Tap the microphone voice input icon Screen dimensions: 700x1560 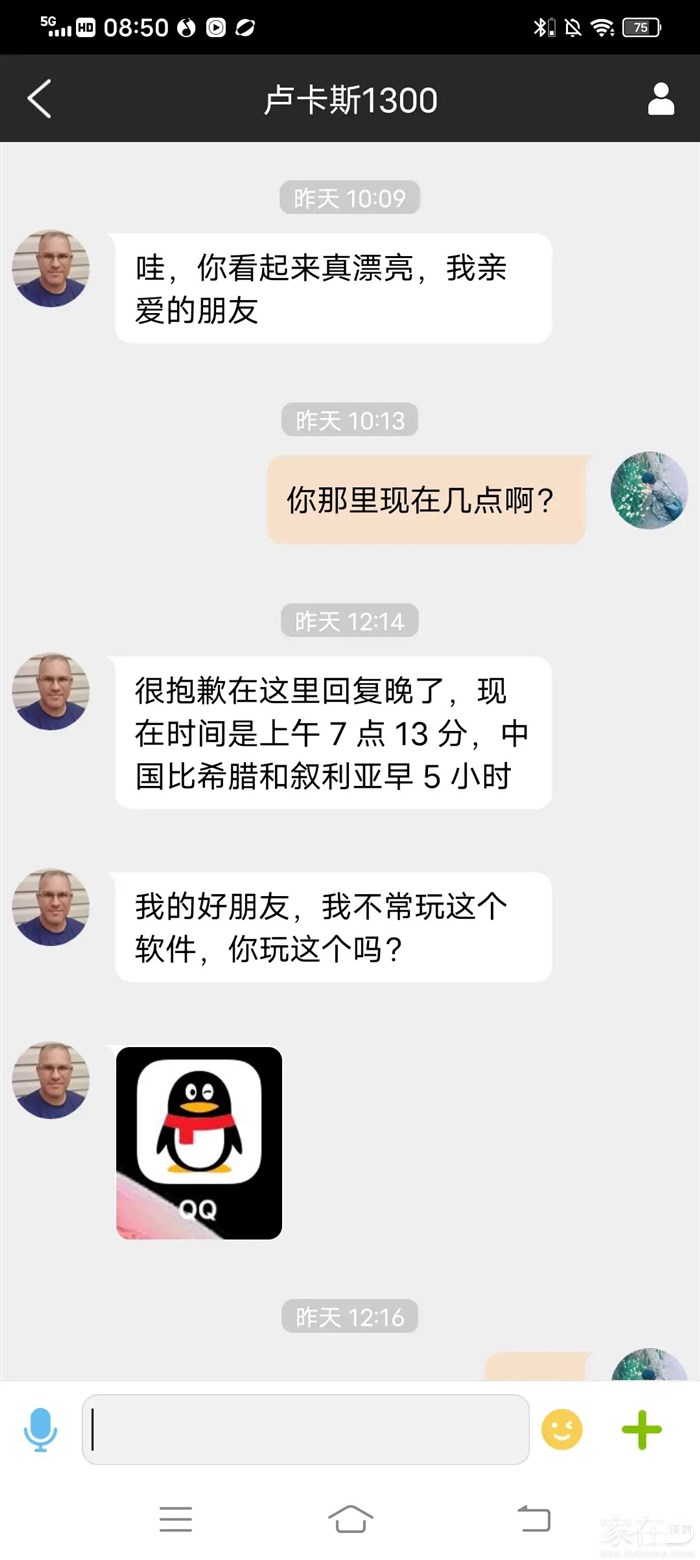pyautogui.click(x=40, y=1429)
